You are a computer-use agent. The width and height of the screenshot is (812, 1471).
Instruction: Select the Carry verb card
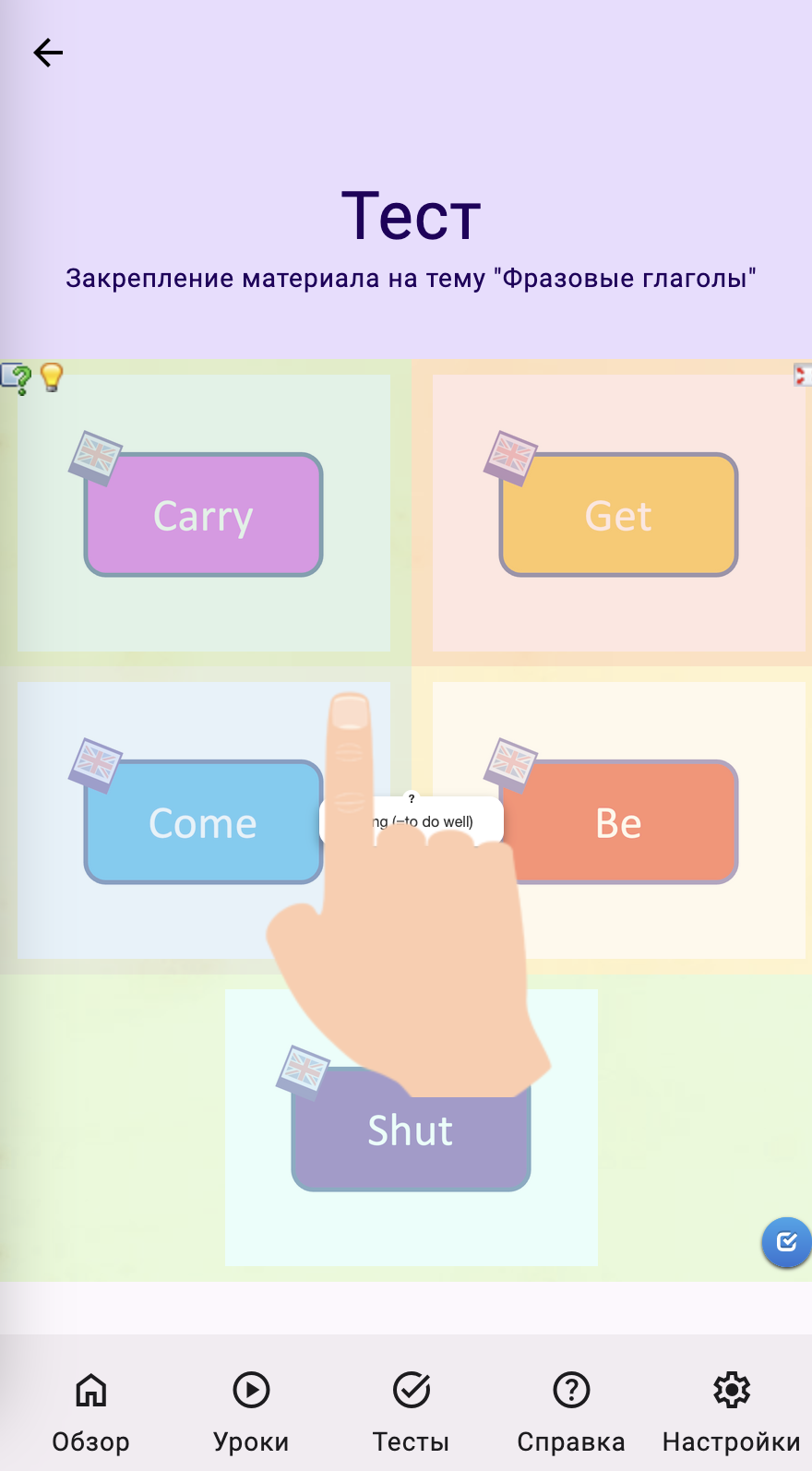203,515
